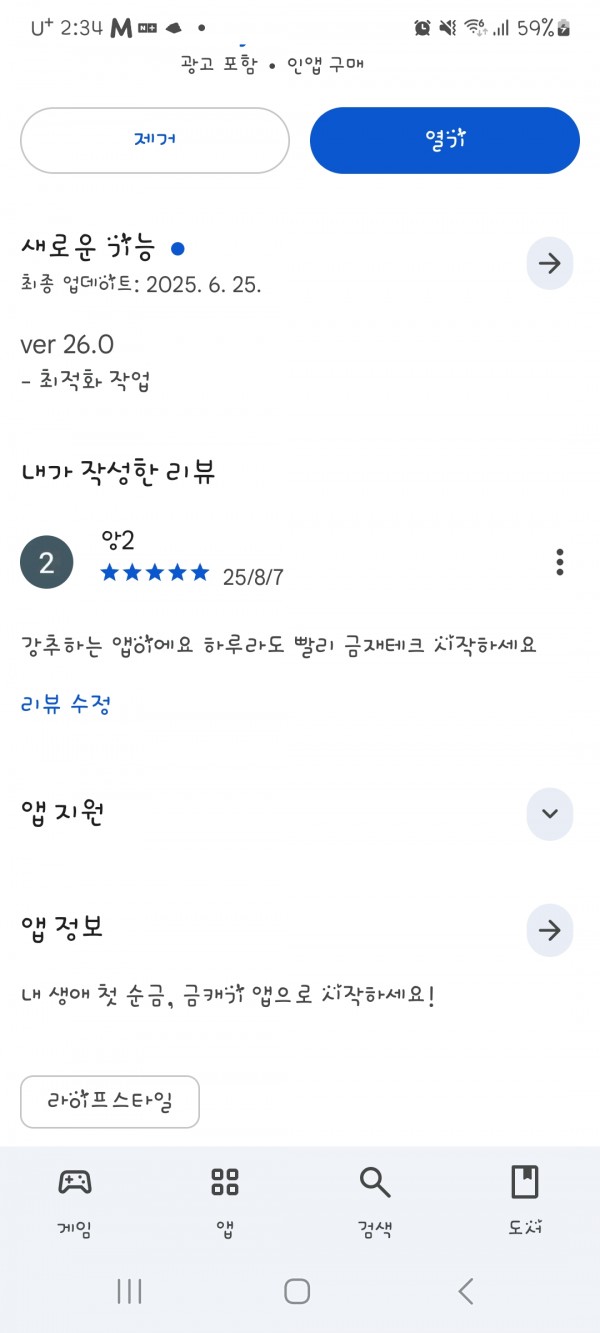
Task: Tap the system back button
Action: [x=466, y=1291]
